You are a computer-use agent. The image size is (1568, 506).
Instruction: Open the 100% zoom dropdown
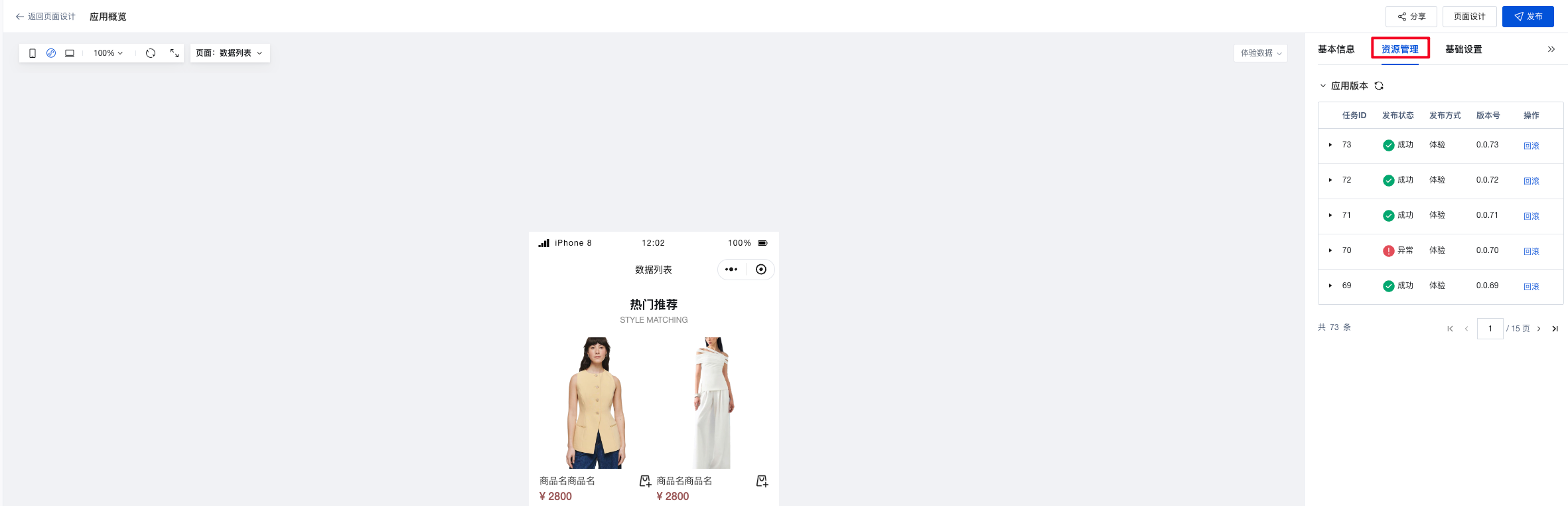[x=107, y=53]
